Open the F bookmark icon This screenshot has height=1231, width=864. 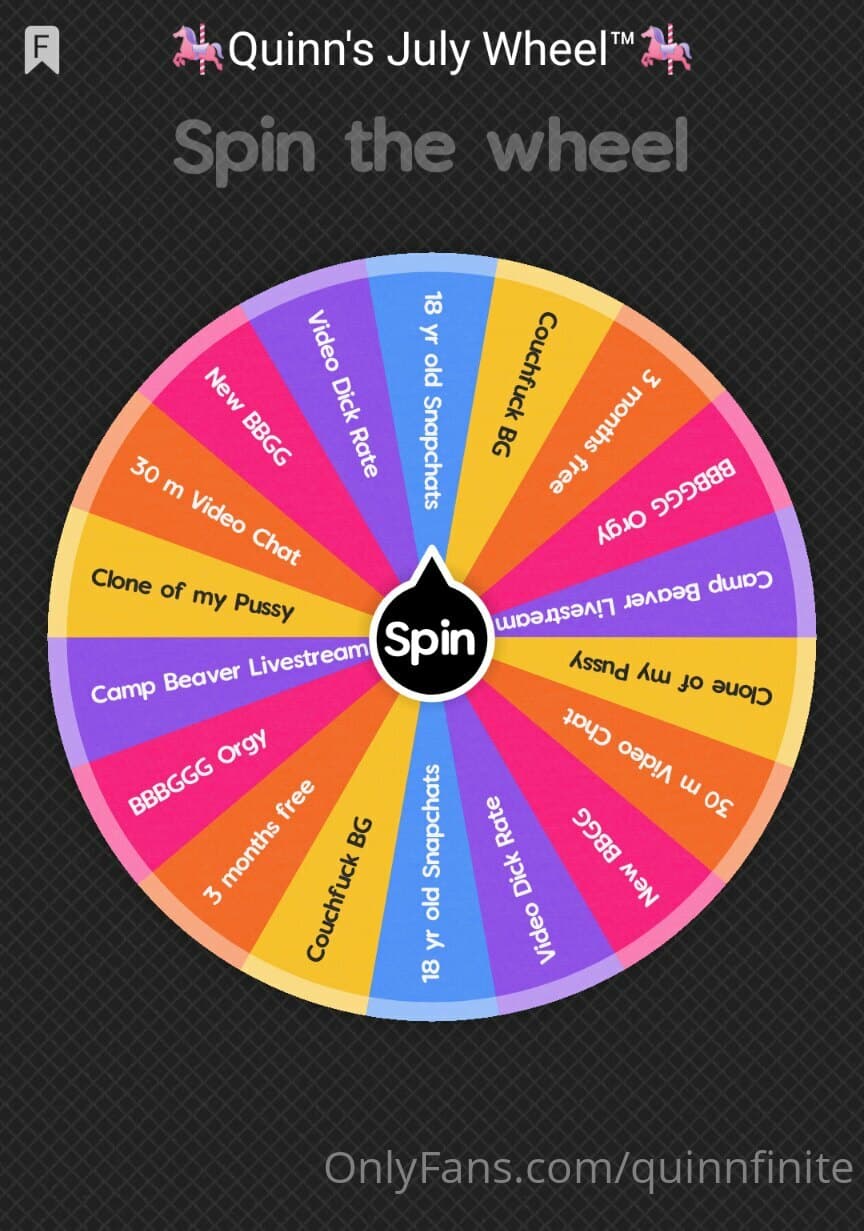coord(42,50)
